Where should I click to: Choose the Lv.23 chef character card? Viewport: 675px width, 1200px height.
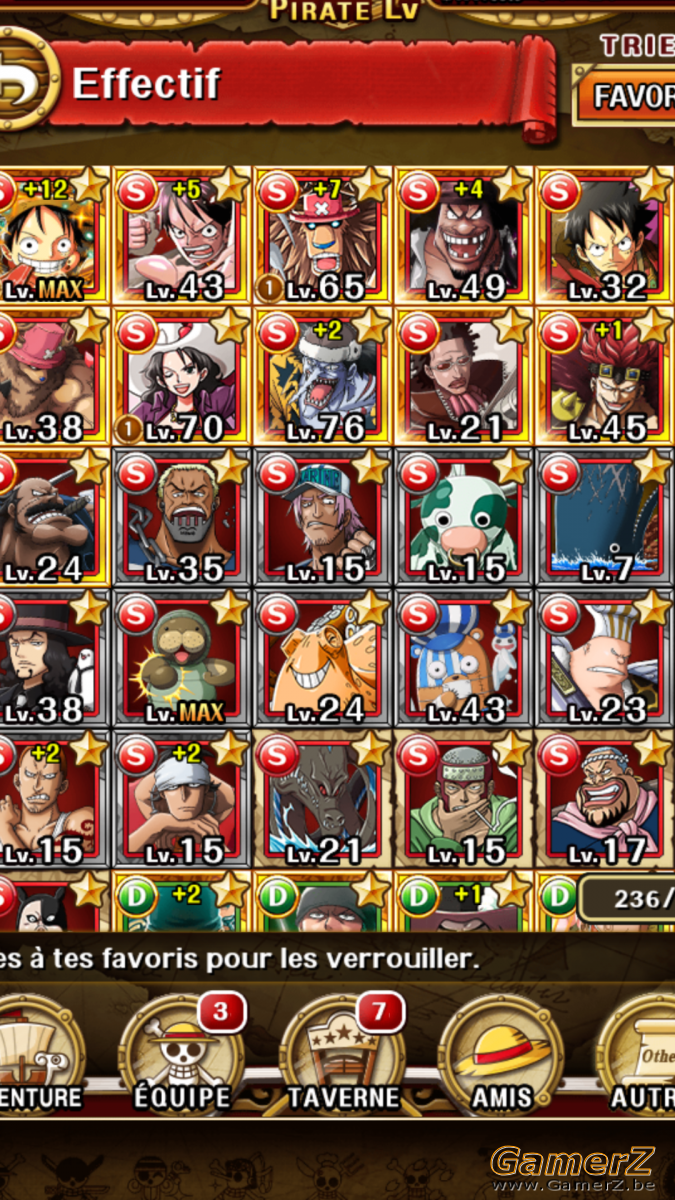click(605, 658)
